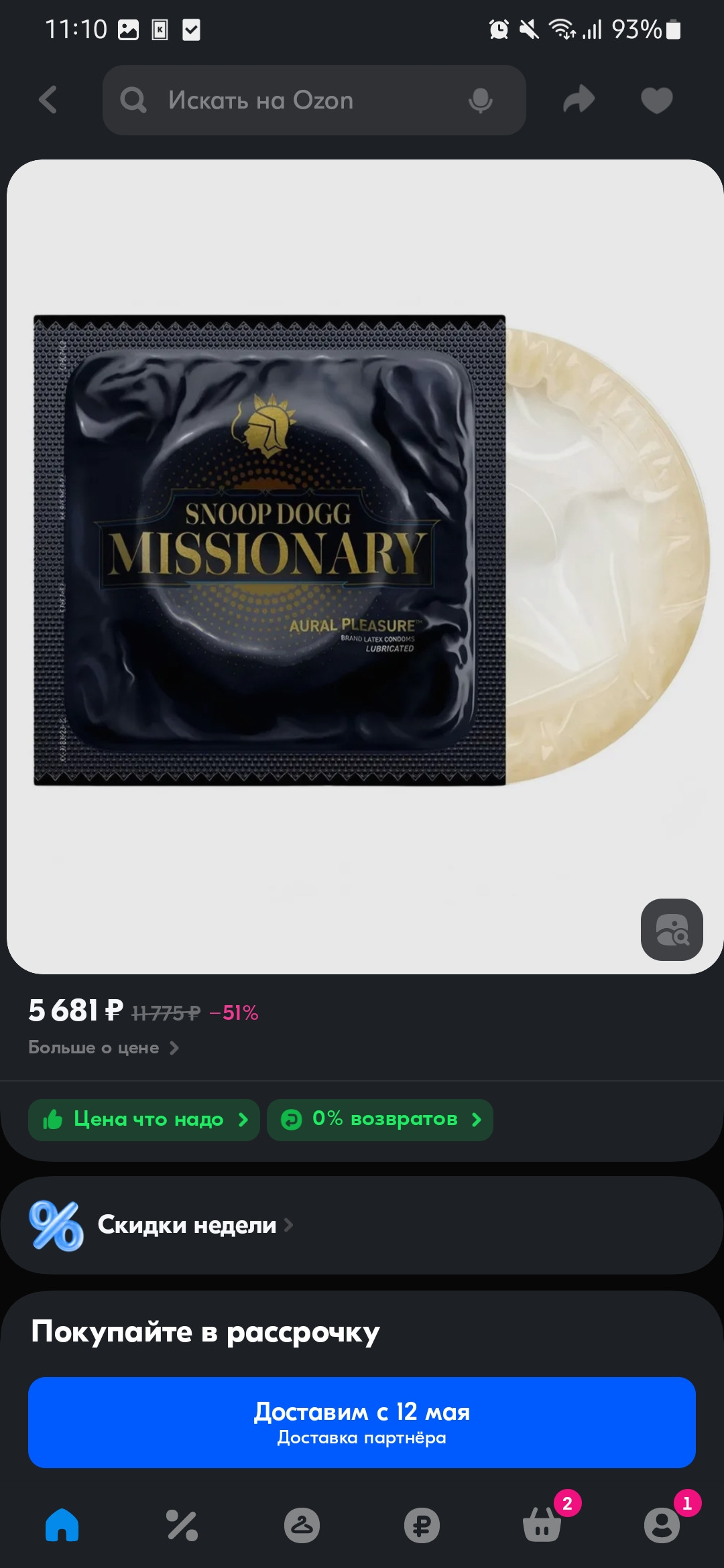Tap the 'Доставим с 12 мая' button
Viewport: 724px width, 1568px height.
pos(362,1422)
